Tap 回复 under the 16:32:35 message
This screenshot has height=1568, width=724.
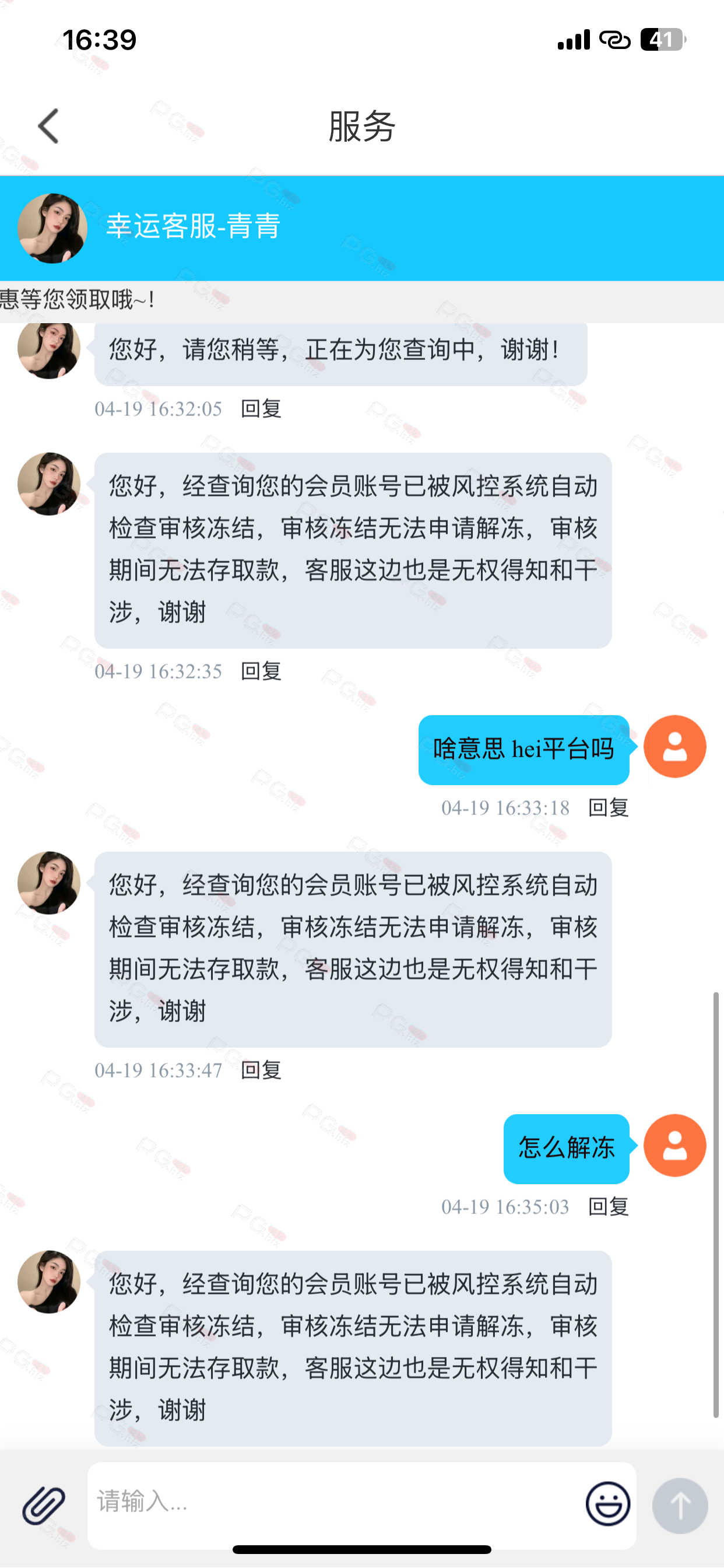(261, 671)
